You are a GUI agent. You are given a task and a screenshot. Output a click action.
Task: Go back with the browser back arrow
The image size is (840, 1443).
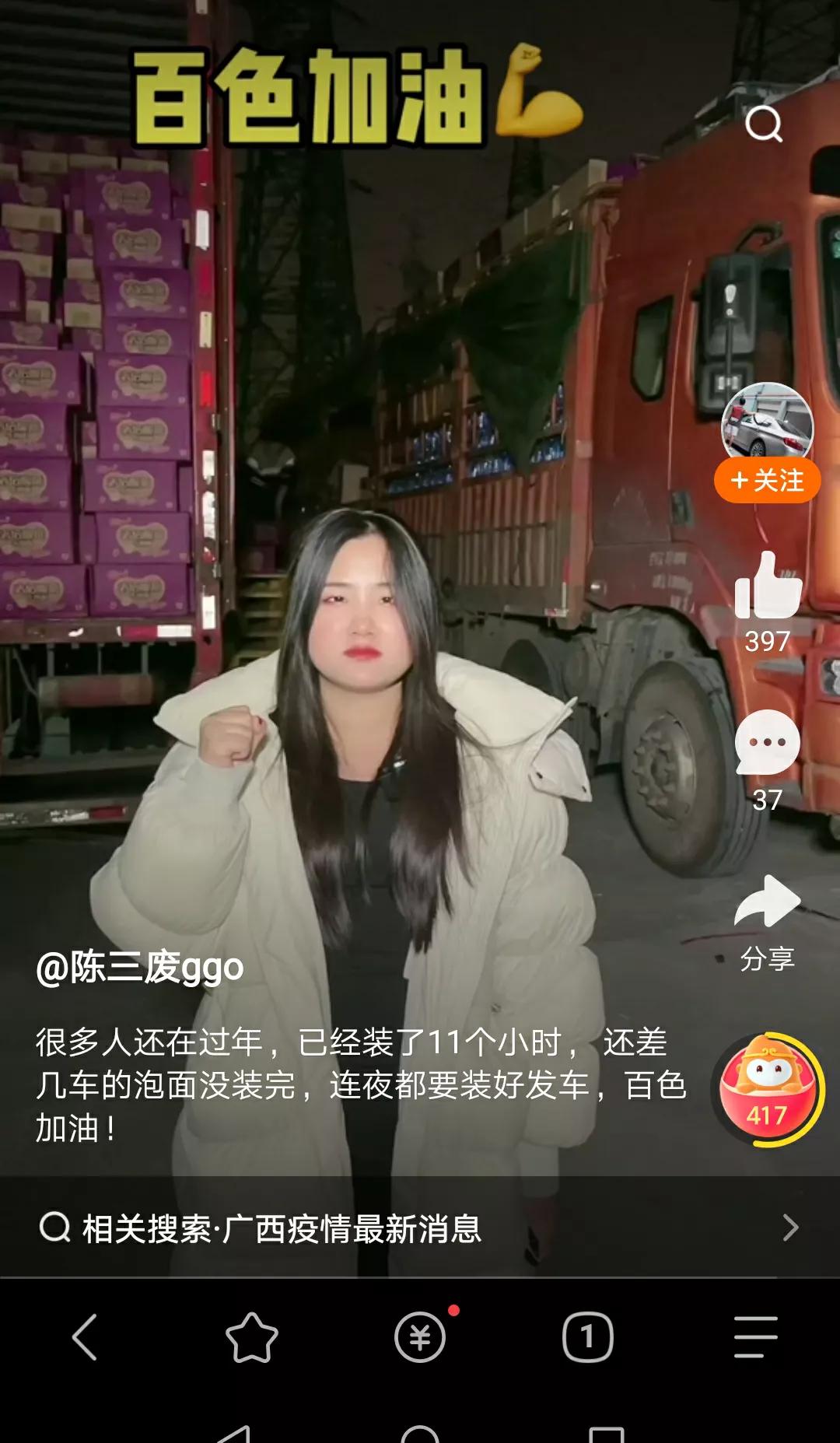(x=84, y=1337)
